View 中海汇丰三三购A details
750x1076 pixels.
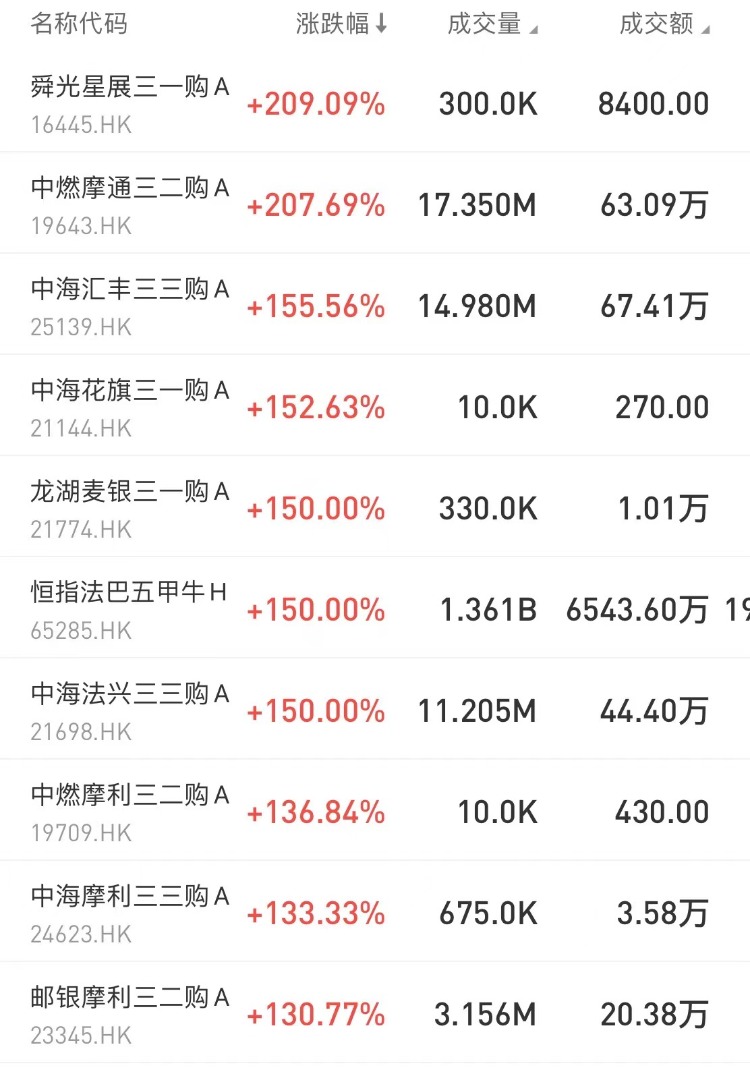click(130, 305)
